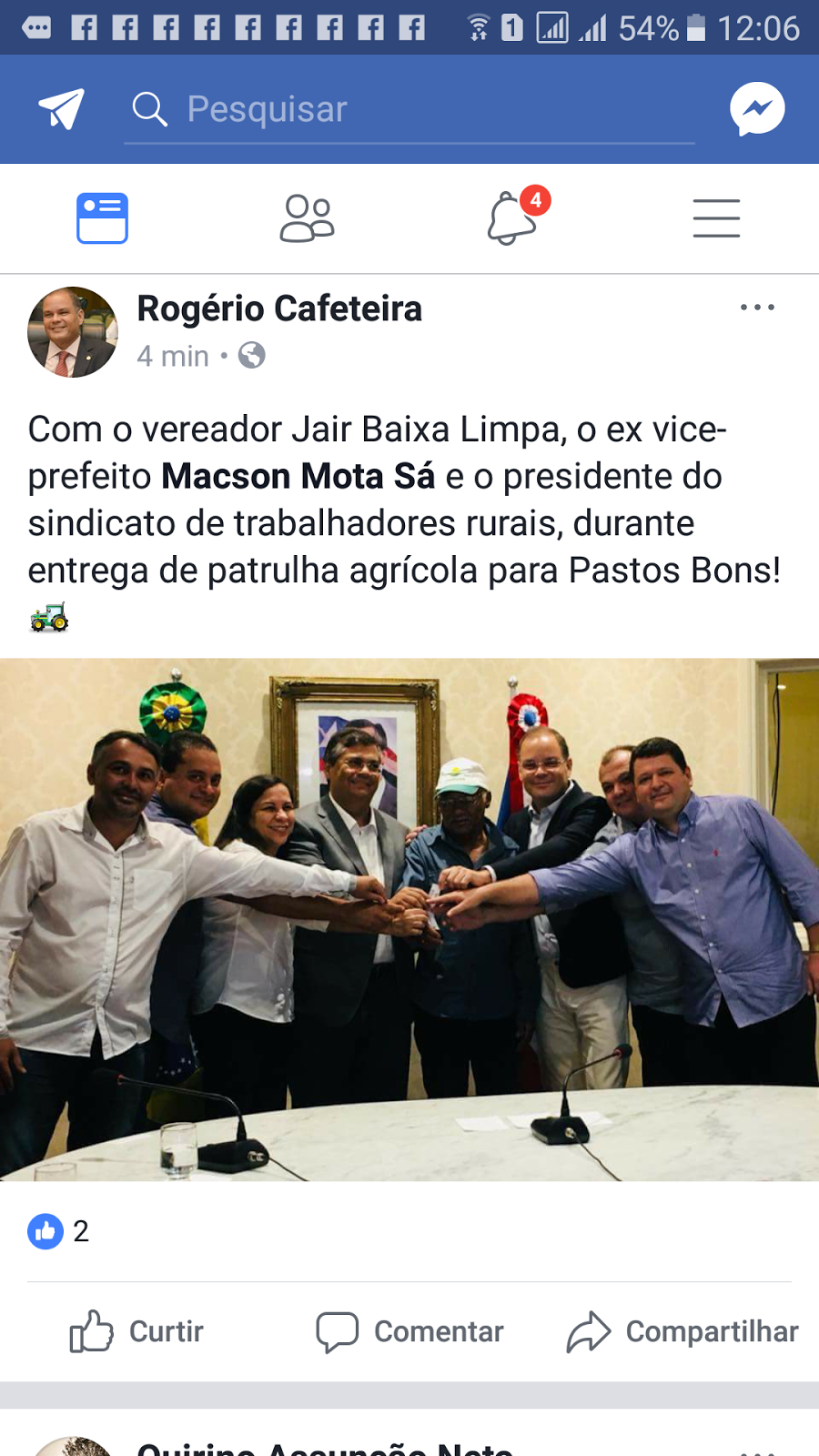View the group photo in the post
This screenshot has width=819, height=1456.
pyautogui.click(x=409, y=919)
